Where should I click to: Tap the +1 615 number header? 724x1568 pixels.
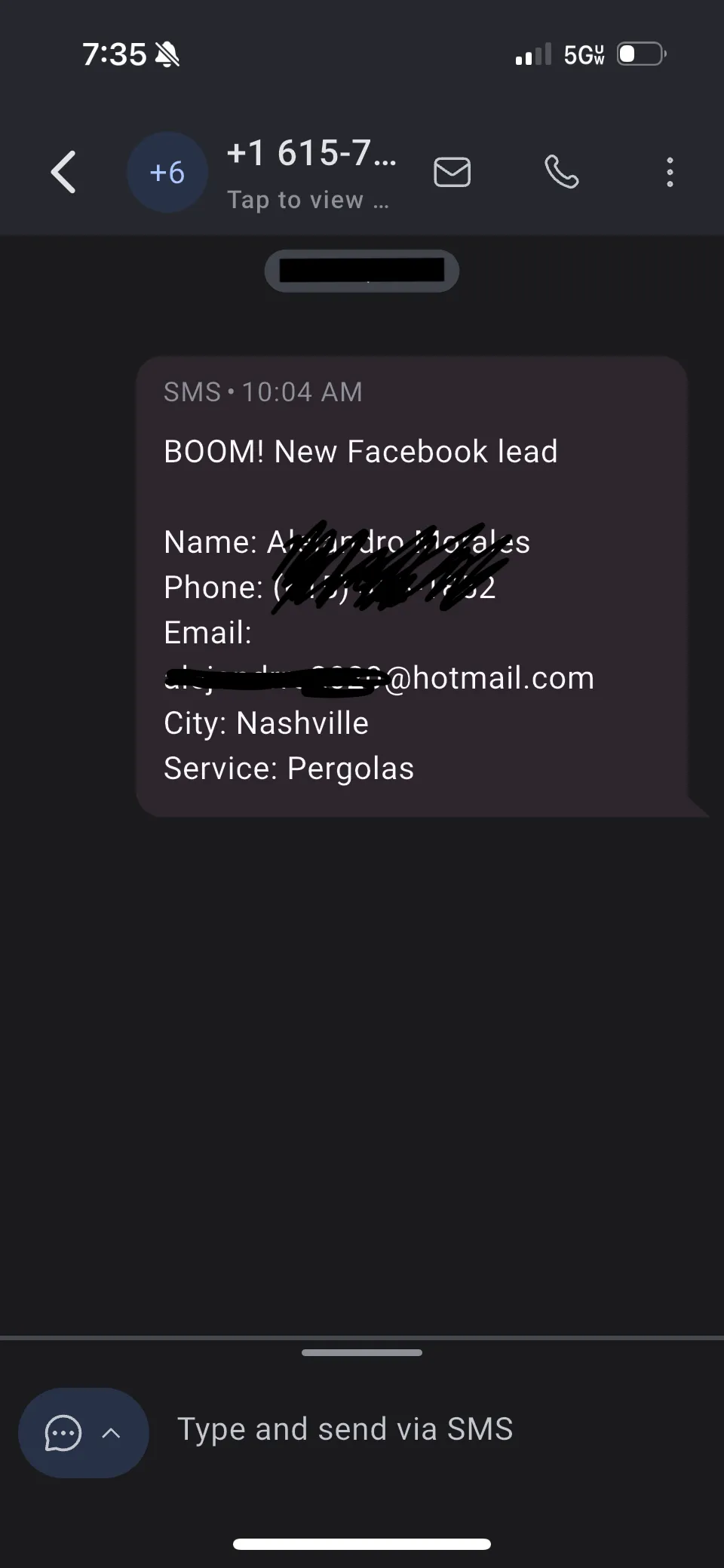[311, 154]
